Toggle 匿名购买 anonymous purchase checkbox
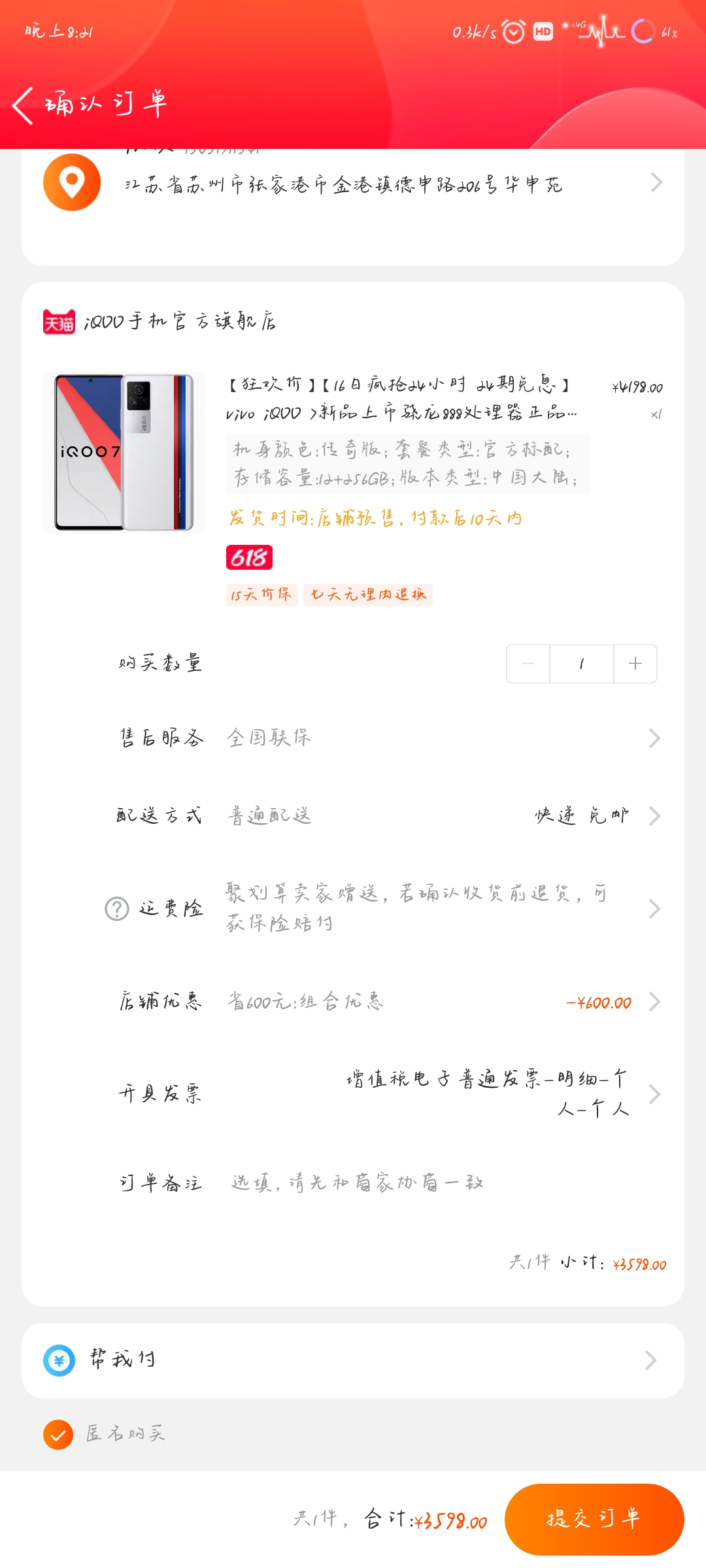The height and width of the screenshot is (1568, 706). point(58,1435)
